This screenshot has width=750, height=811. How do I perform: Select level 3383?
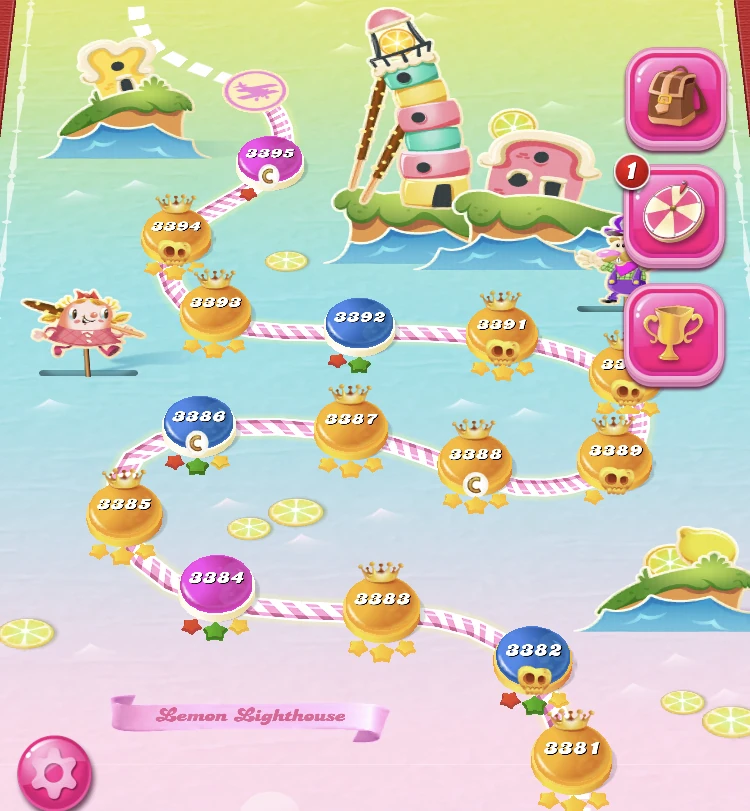click(382, 603)
